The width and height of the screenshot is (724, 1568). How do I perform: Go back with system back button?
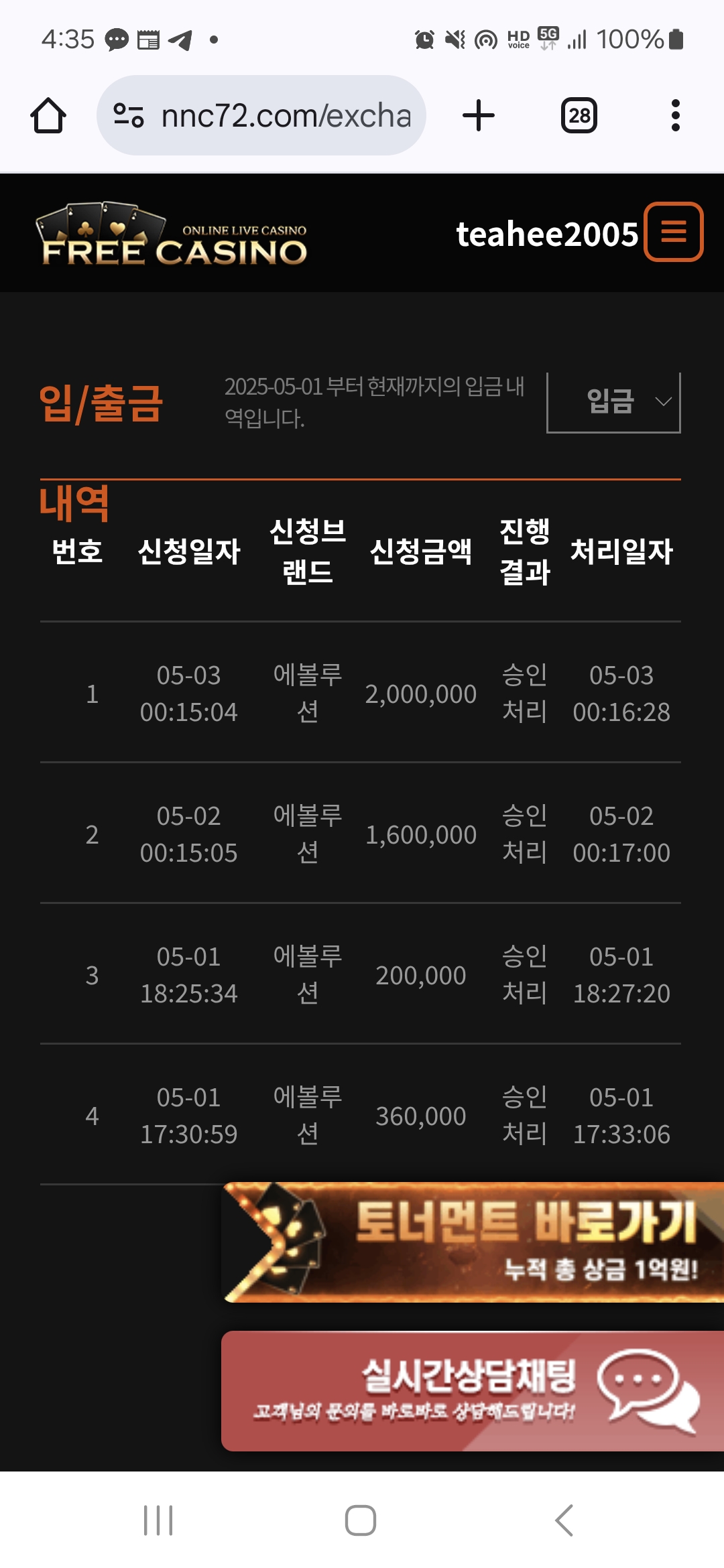coord(564,1520)
